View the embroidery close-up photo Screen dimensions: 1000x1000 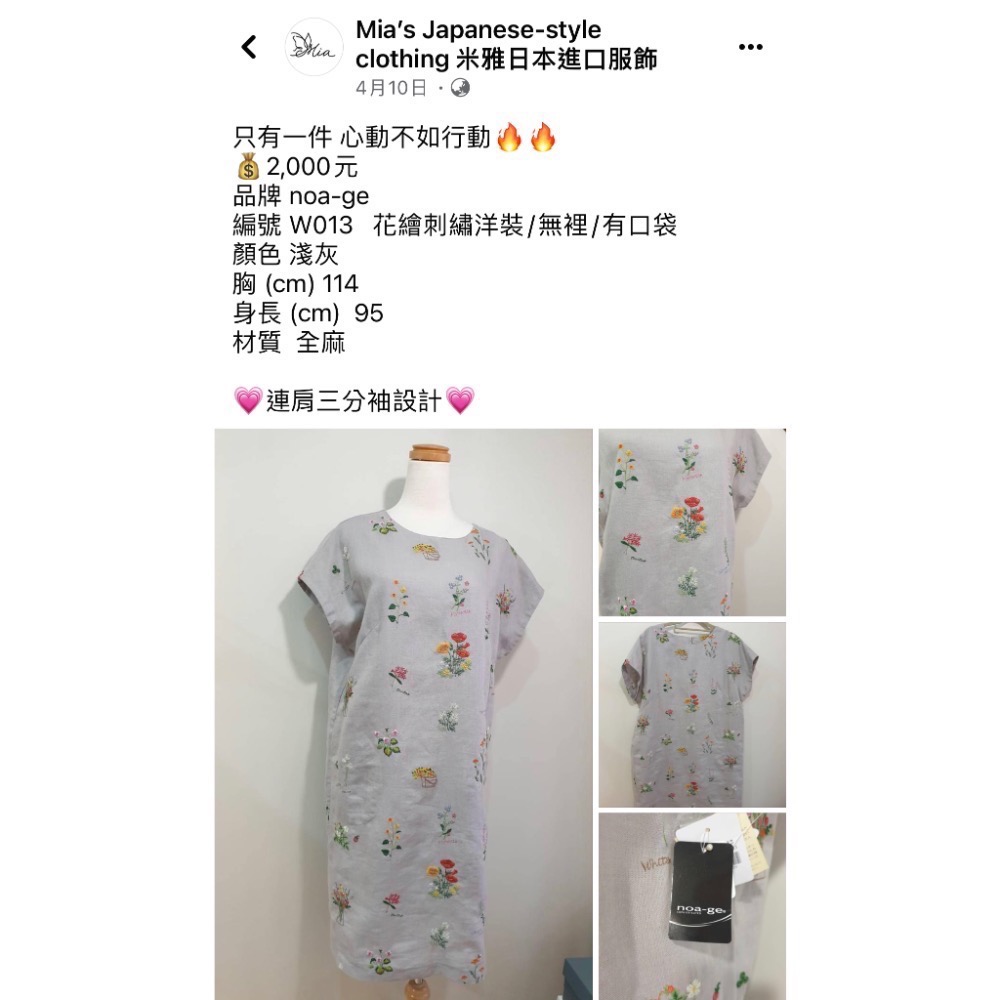tap(692, 522)
